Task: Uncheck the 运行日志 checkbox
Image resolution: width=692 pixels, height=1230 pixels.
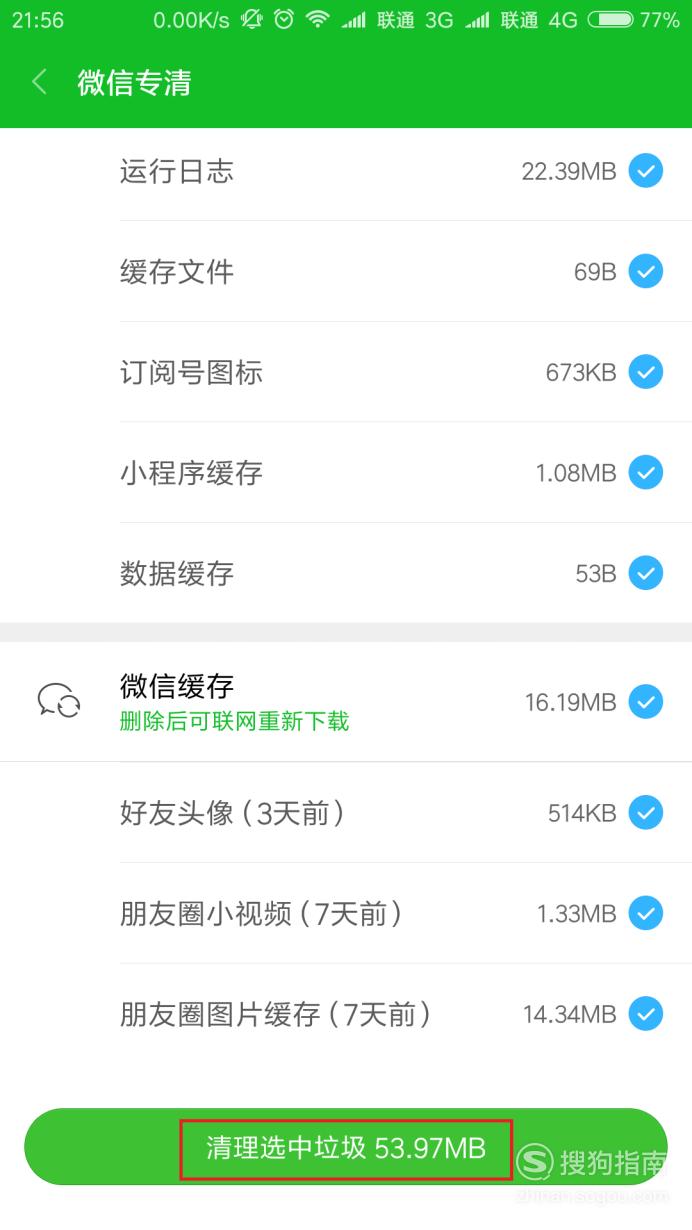Action: [x=646, y=171]
